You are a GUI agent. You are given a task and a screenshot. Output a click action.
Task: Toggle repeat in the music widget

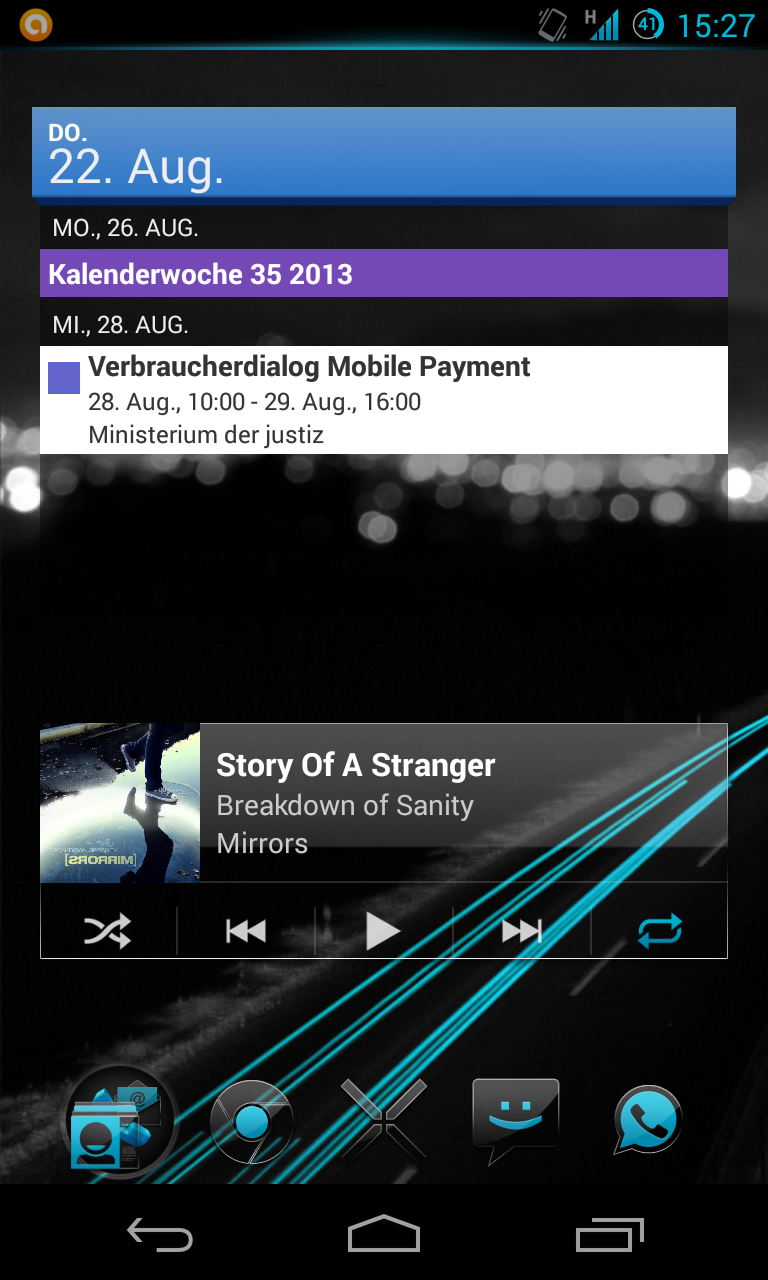click(660, 932)
